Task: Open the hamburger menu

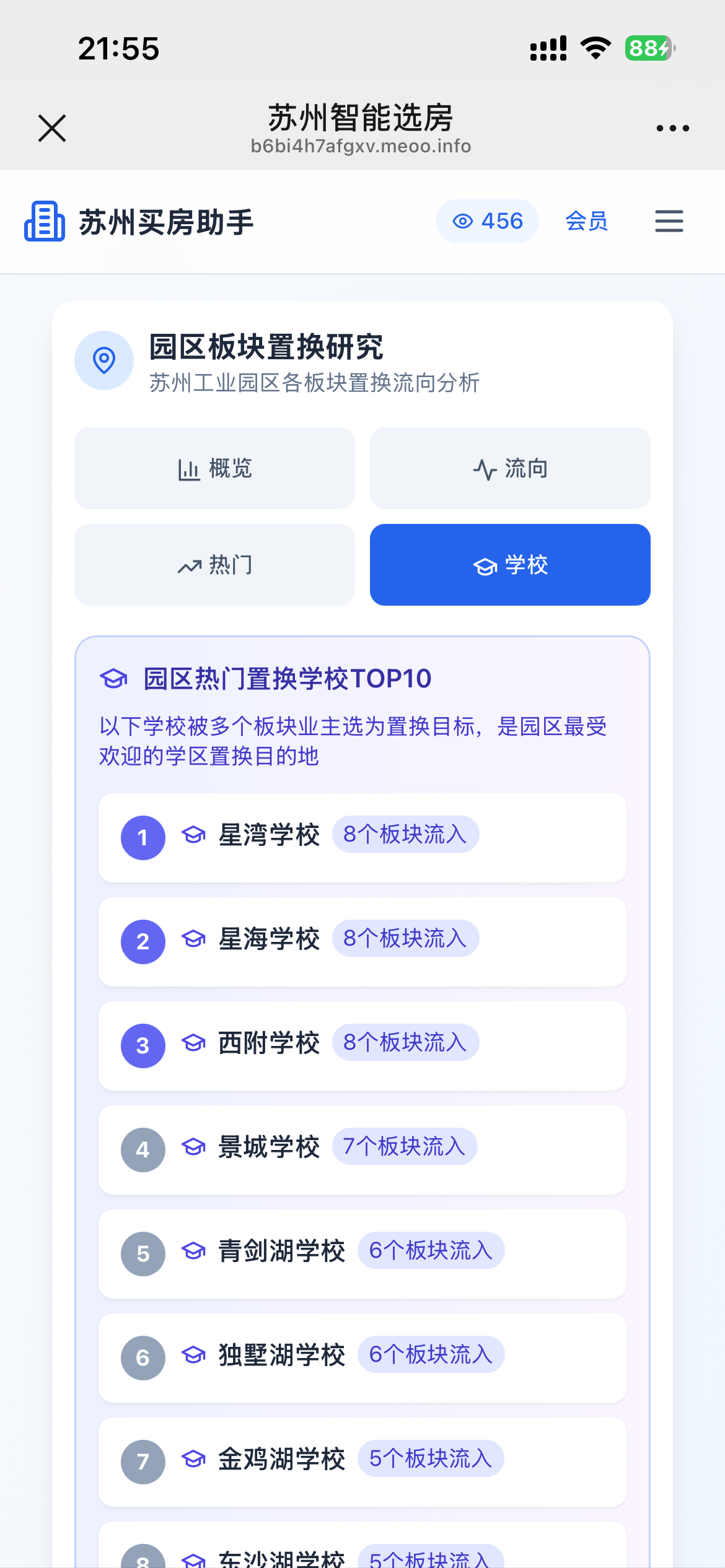Action: click(669, 221)
